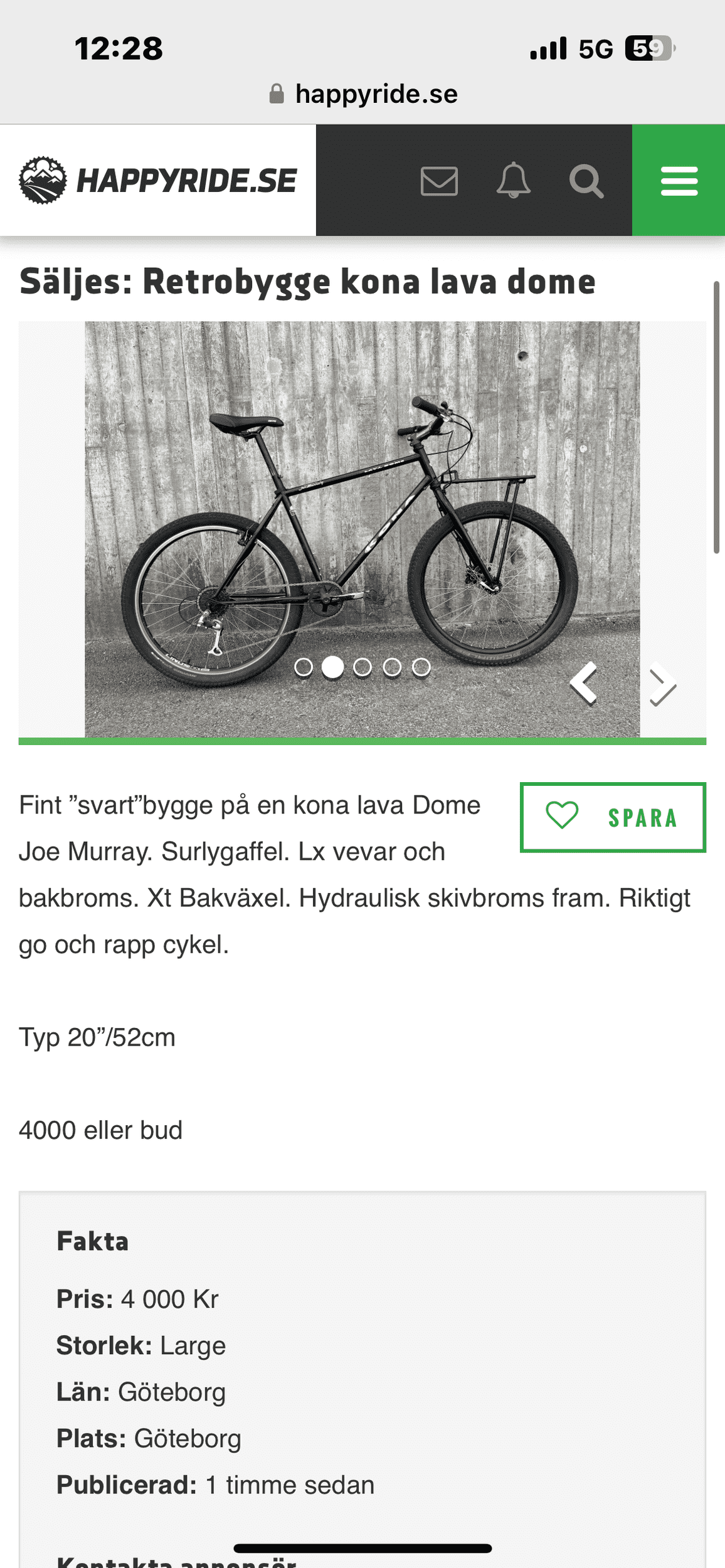Open the messages envelope icon
The width and height of the screenshot is (725, 1568).
coord(439,181)
